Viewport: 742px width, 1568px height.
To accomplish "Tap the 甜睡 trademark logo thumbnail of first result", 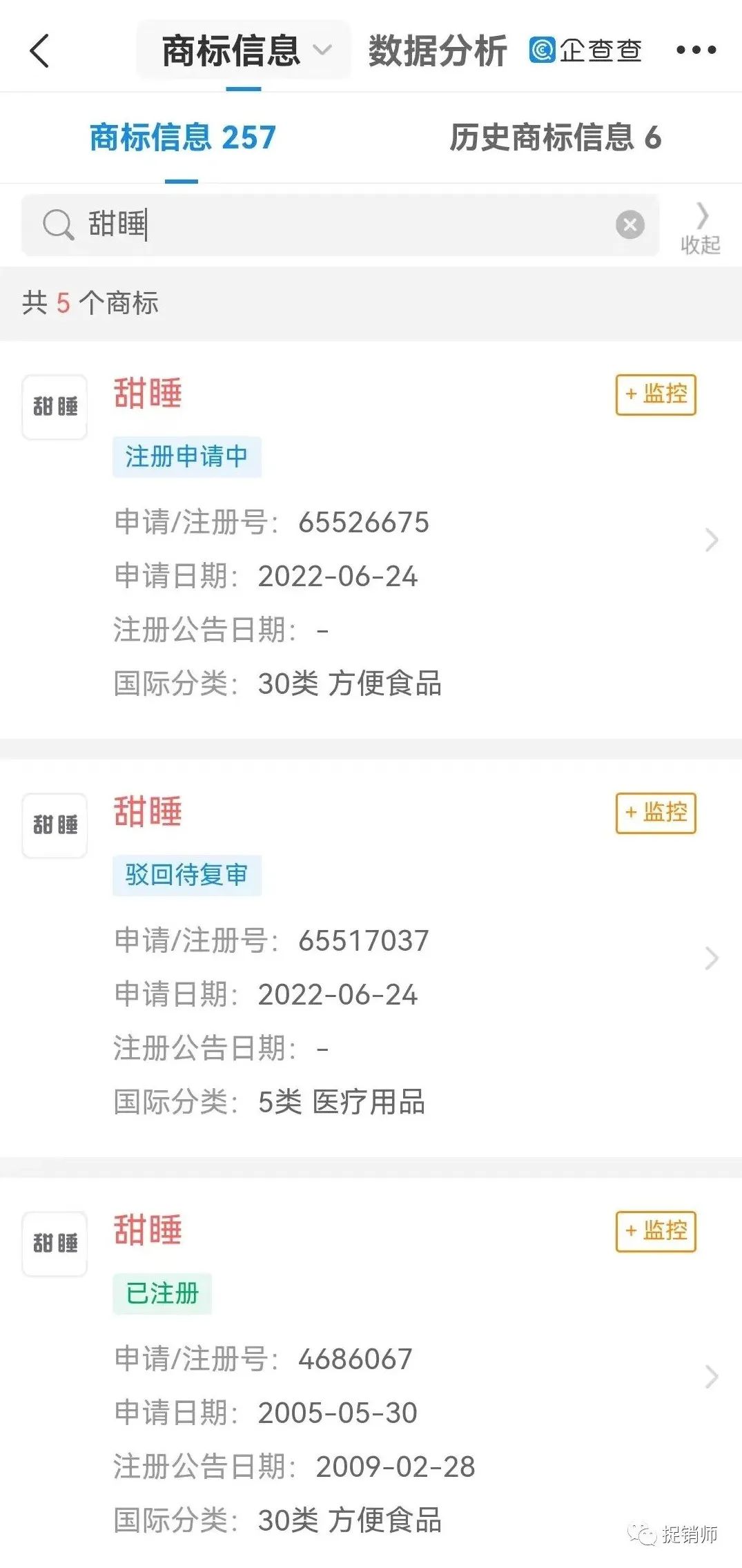I will [54, 407].
